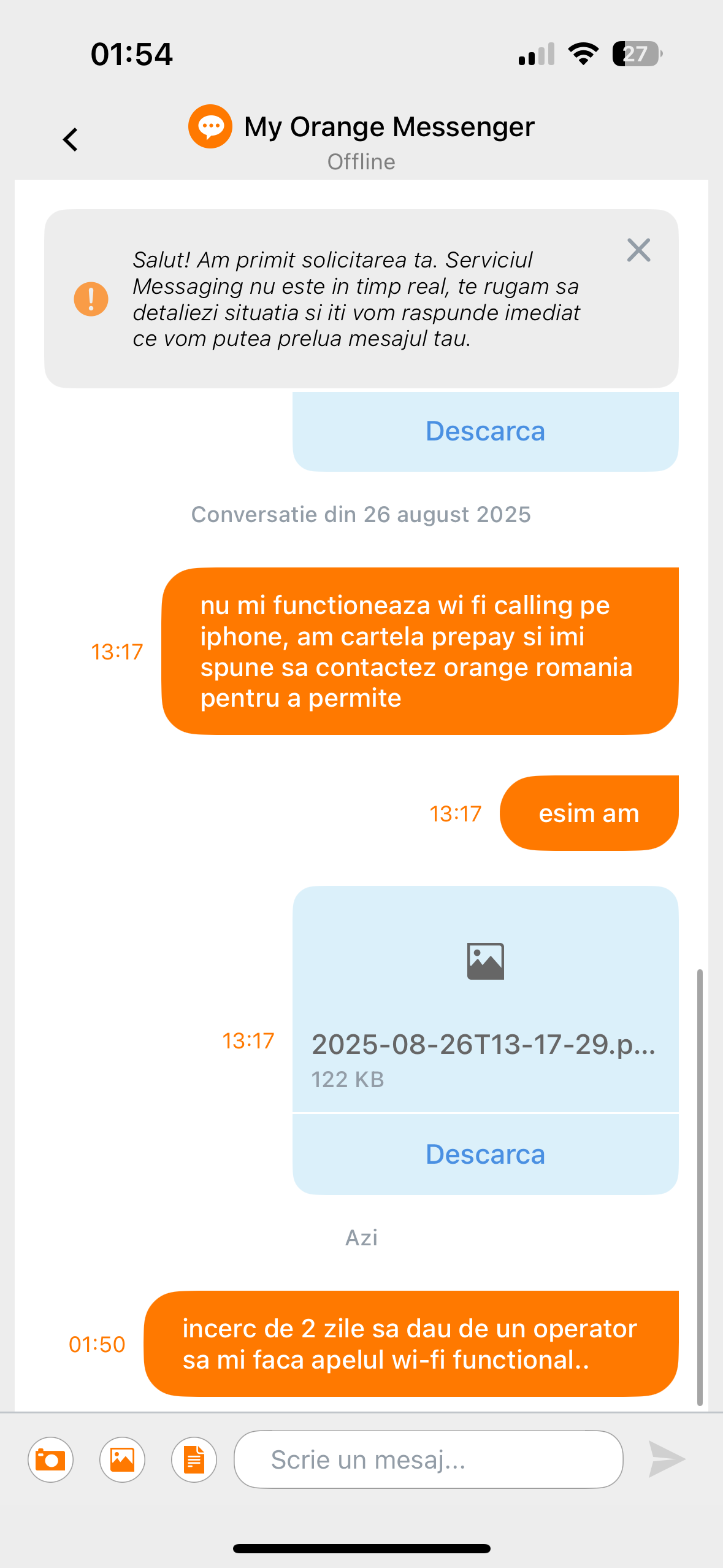The width and height of the screenshot is (723, 1568).
Task: Go back from My Orange Messenger
Action: tap(71, 139)
